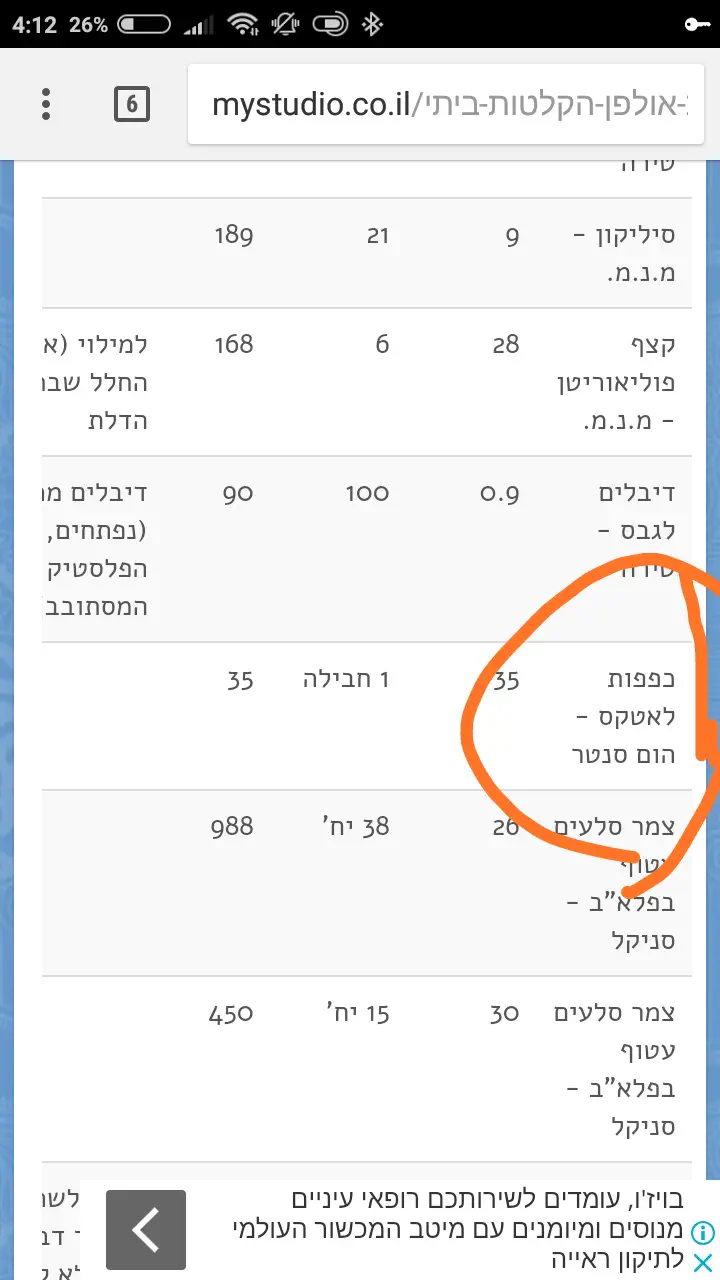Image resolution: width=720 pixels, height=1280 pixels.
Task: Open the ad info icon
Action: point(703,1231)
